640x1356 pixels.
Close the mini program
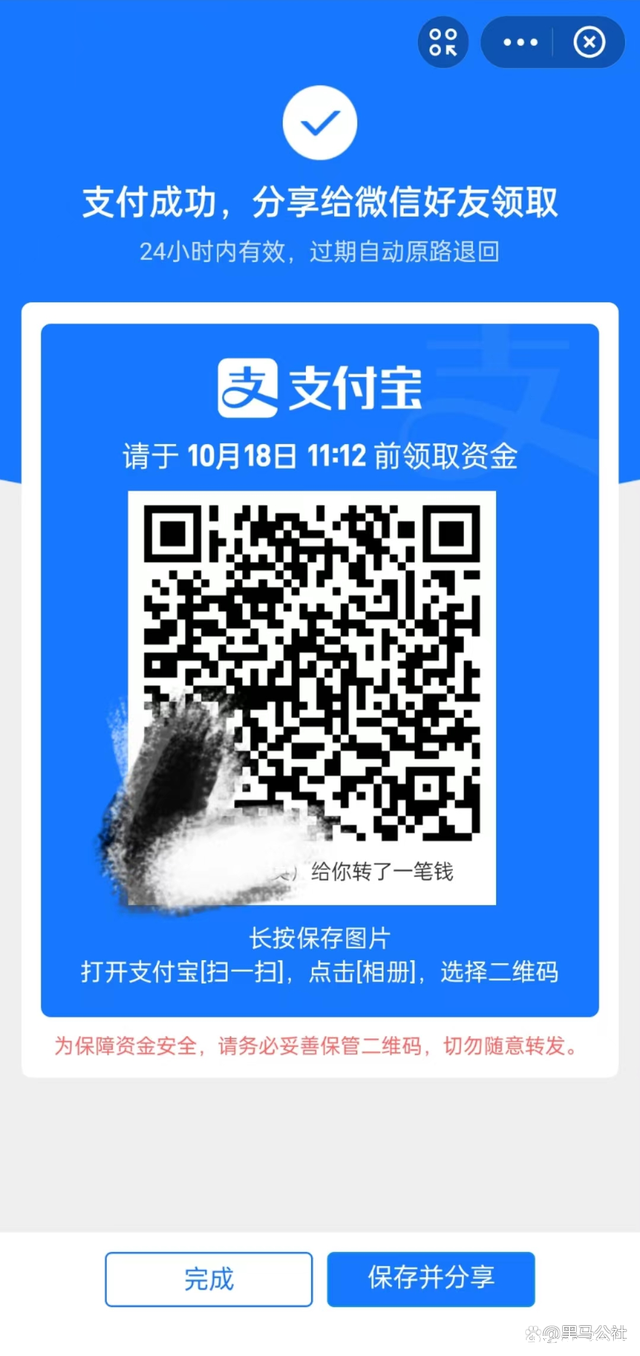click(589, 42)
